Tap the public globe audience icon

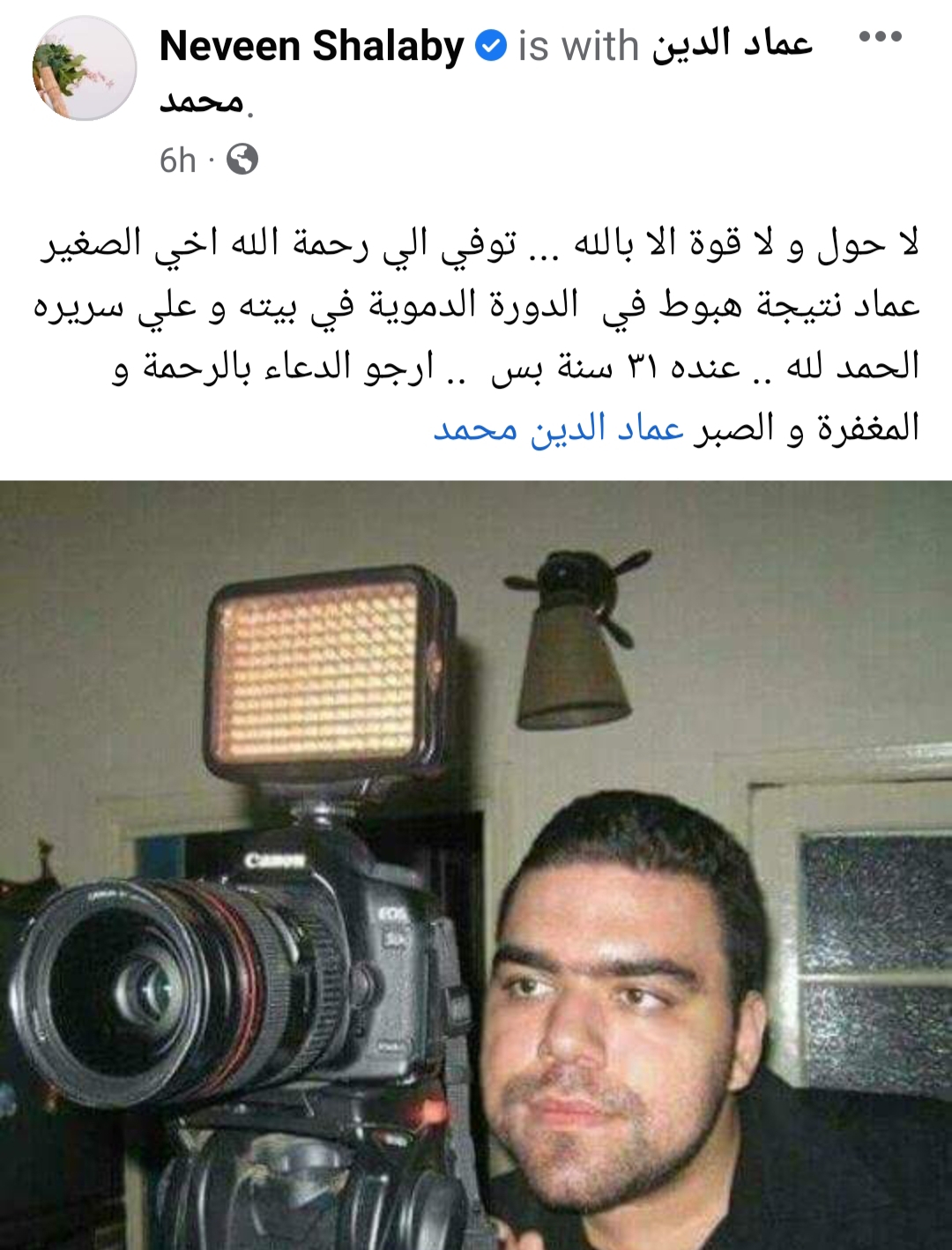242,160
